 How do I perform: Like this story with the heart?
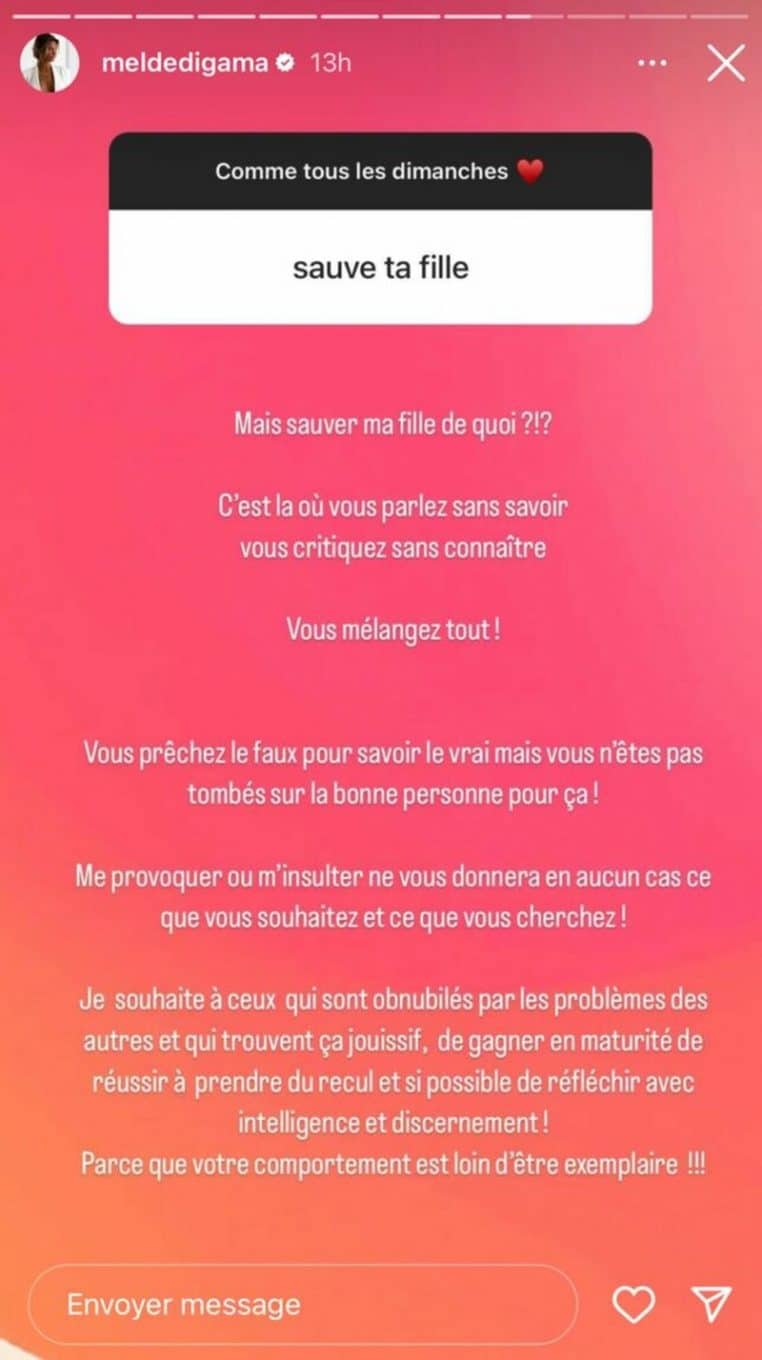click(633, 1304)
